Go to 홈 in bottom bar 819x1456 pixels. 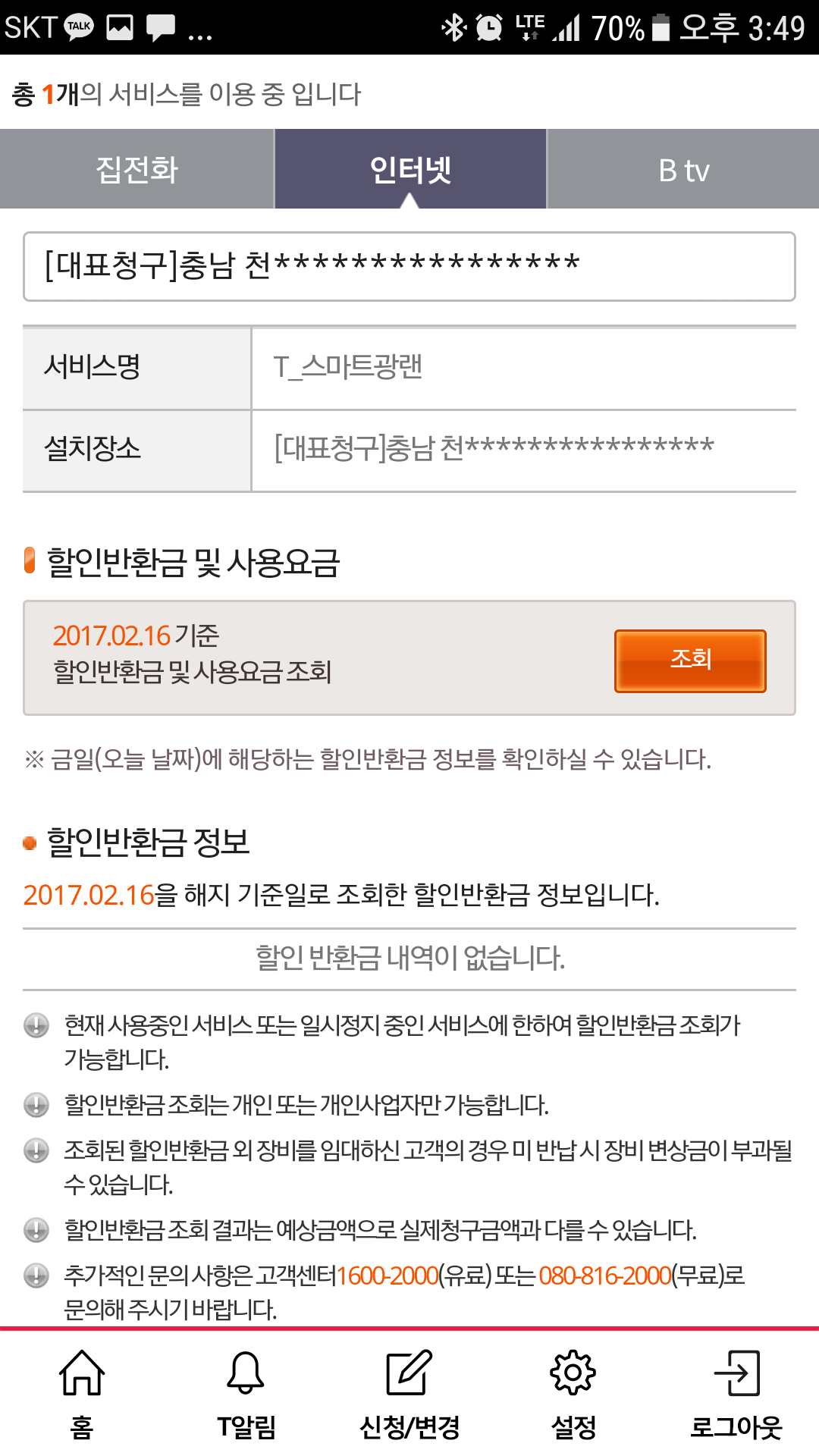82,1394
